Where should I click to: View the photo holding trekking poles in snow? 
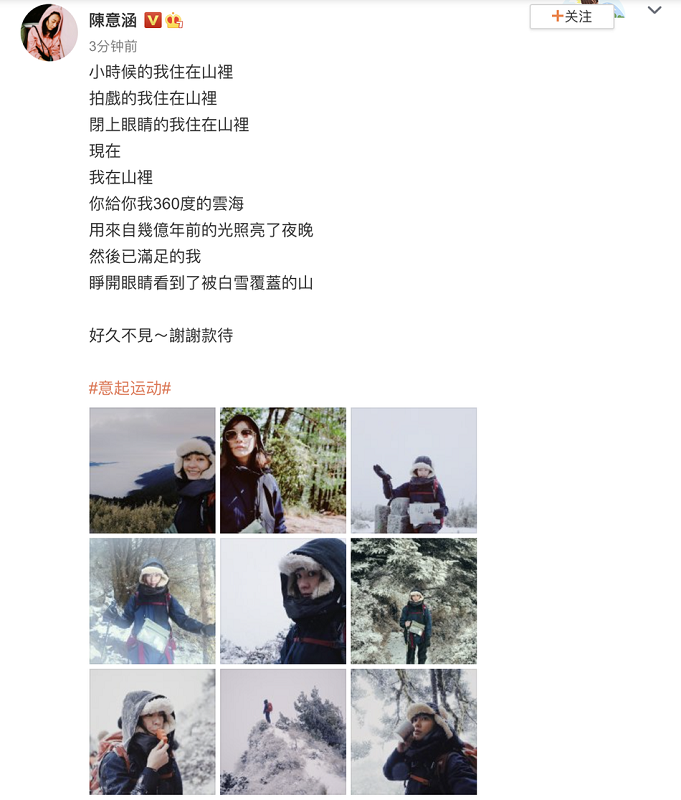click(152, 601)
